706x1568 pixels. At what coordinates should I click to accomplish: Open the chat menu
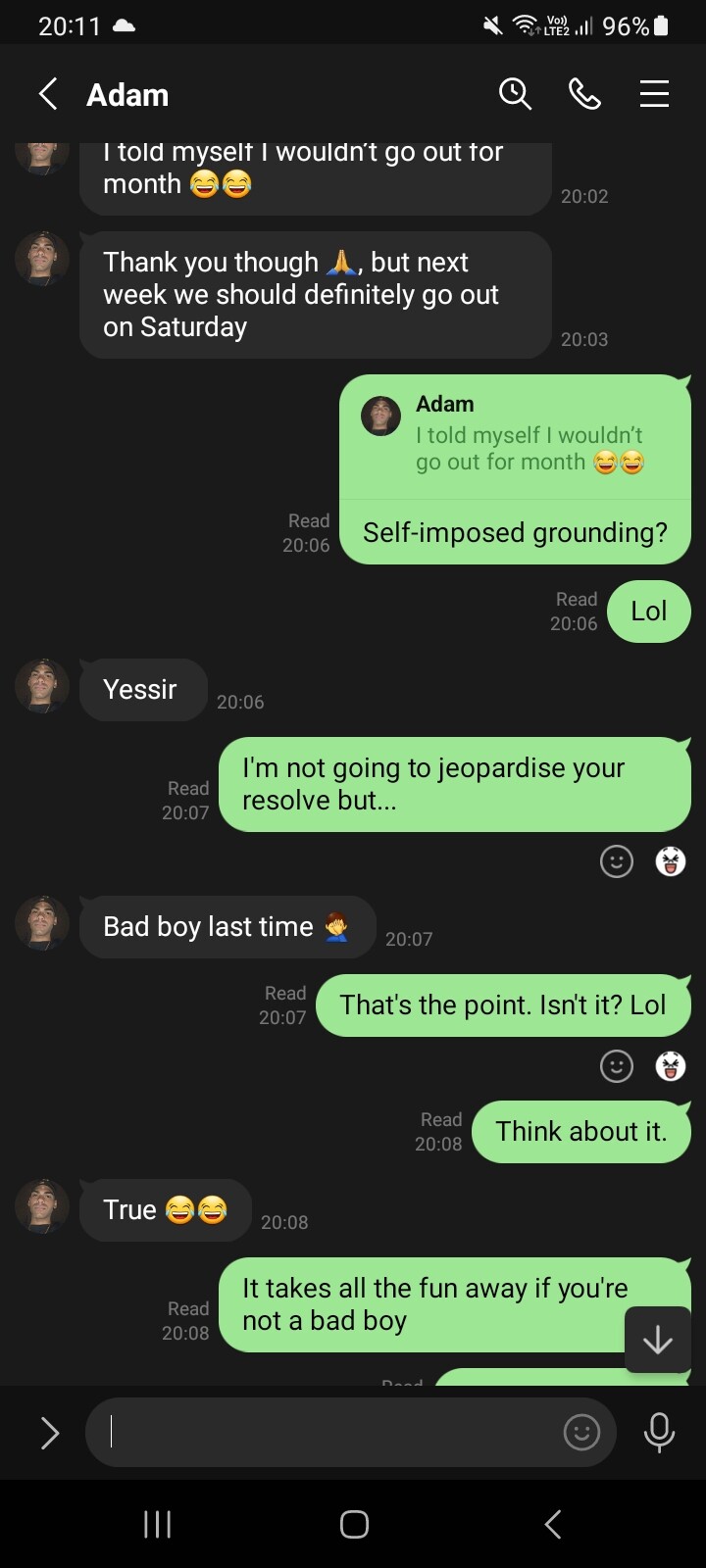pyautogui.click(x=654, y=94)
